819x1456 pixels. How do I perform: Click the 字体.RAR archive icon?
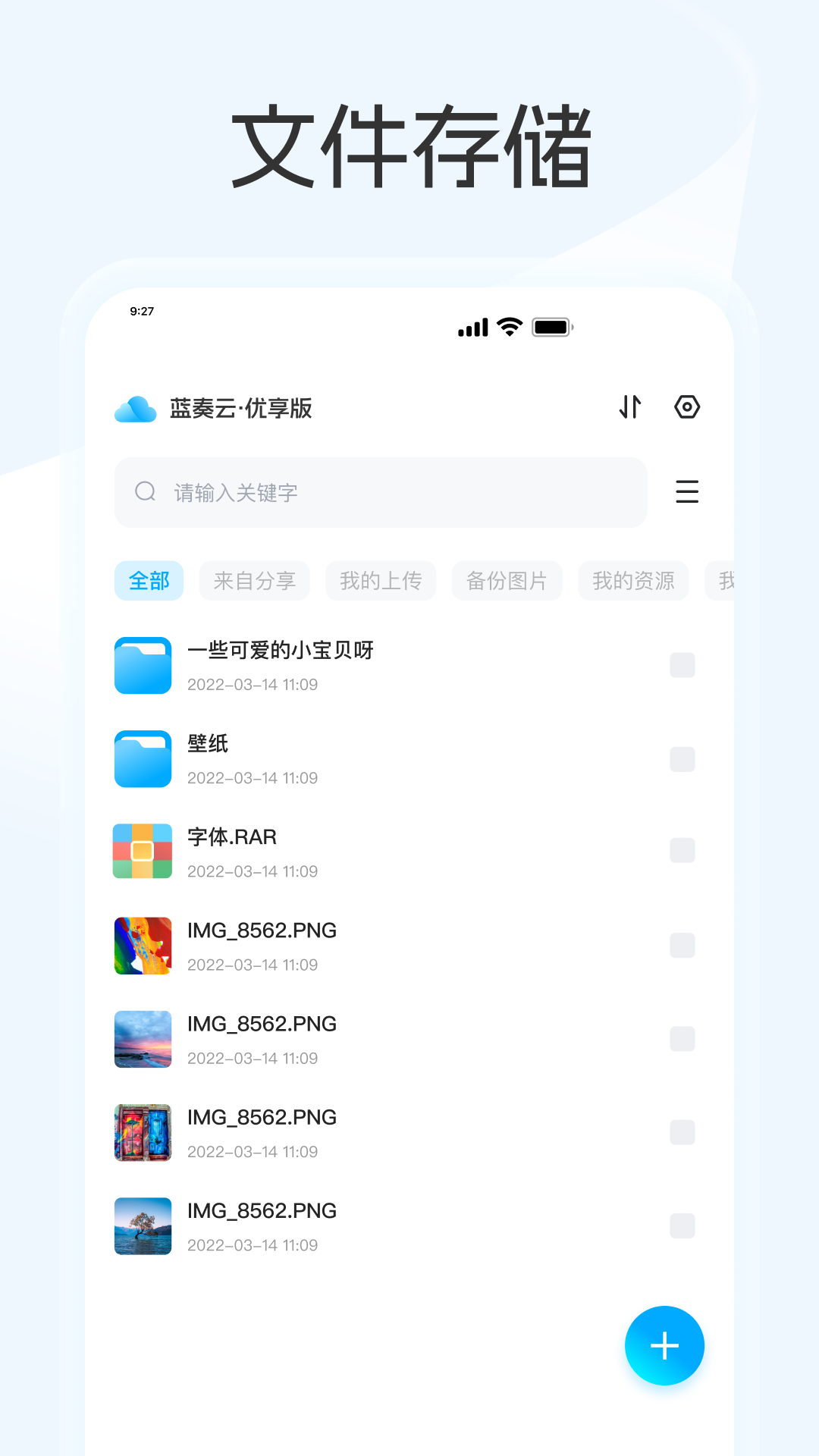coord(142,851)
